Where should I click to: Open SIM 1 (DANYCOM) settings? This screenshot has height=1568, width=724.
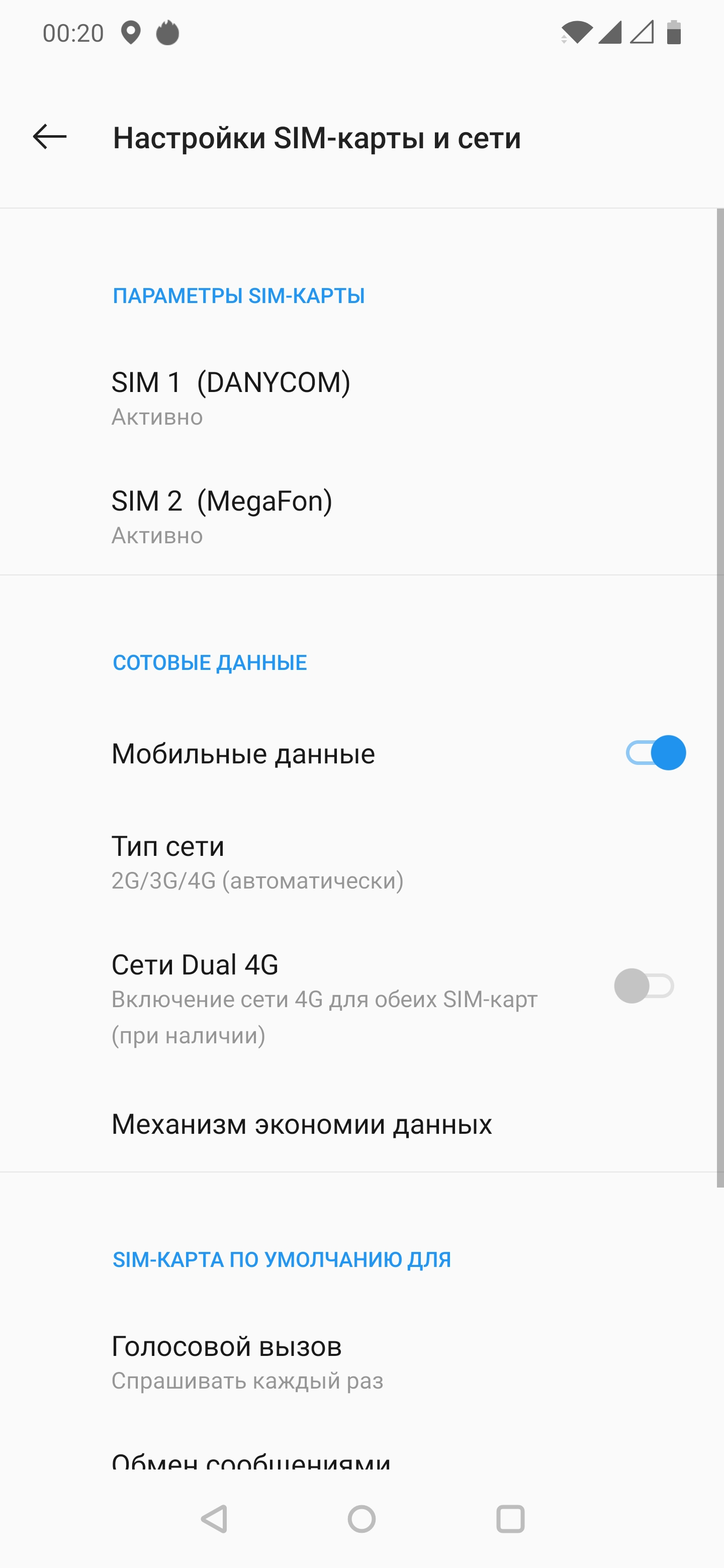click(x=231, y=398)
